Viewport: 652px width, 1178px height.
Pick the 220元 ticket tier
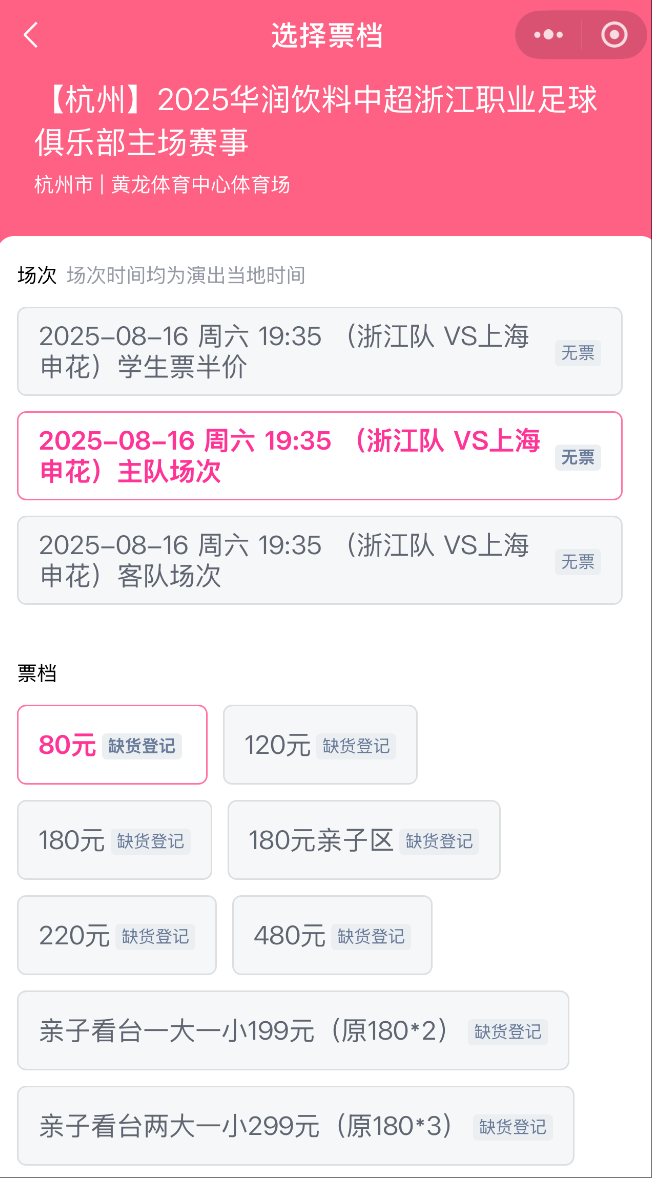[x=116, y=935]
